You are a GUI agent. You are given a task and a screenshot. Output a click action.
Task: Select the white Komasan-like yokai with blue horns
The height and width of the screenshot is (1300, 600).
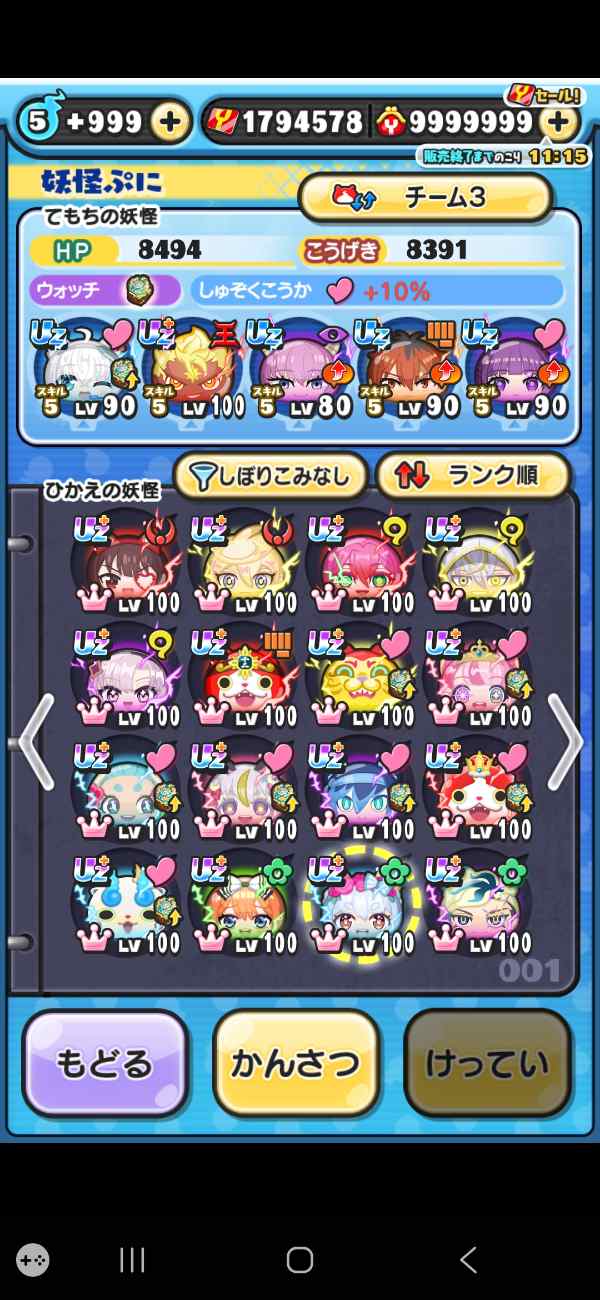[124, 902]
